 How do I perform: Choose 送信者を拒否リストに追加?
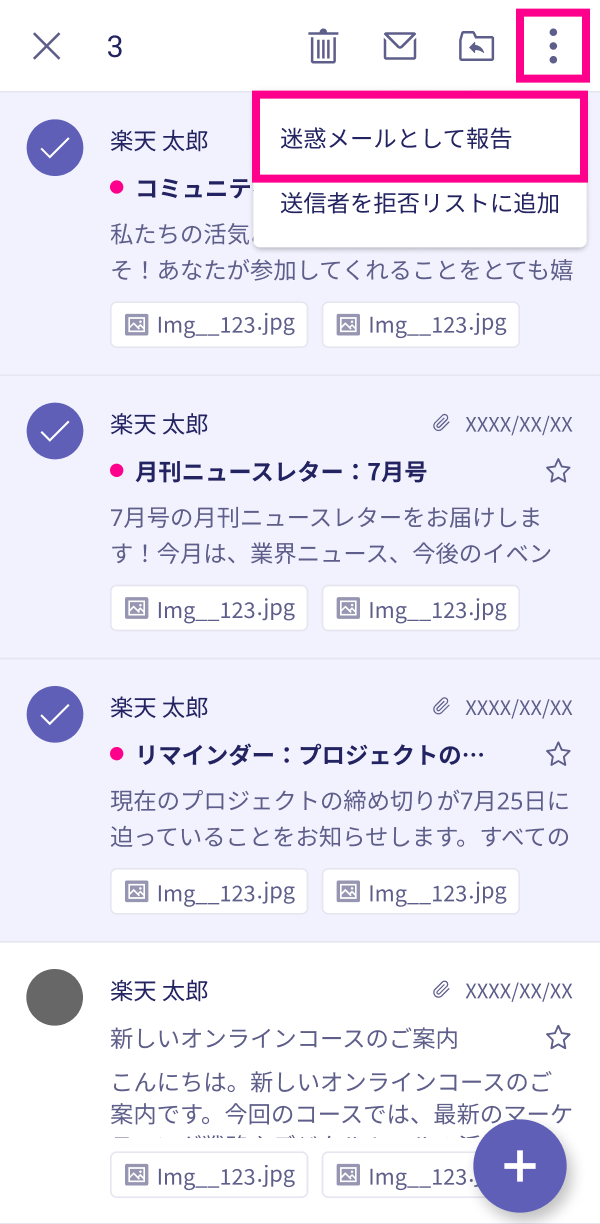(418, 204)
